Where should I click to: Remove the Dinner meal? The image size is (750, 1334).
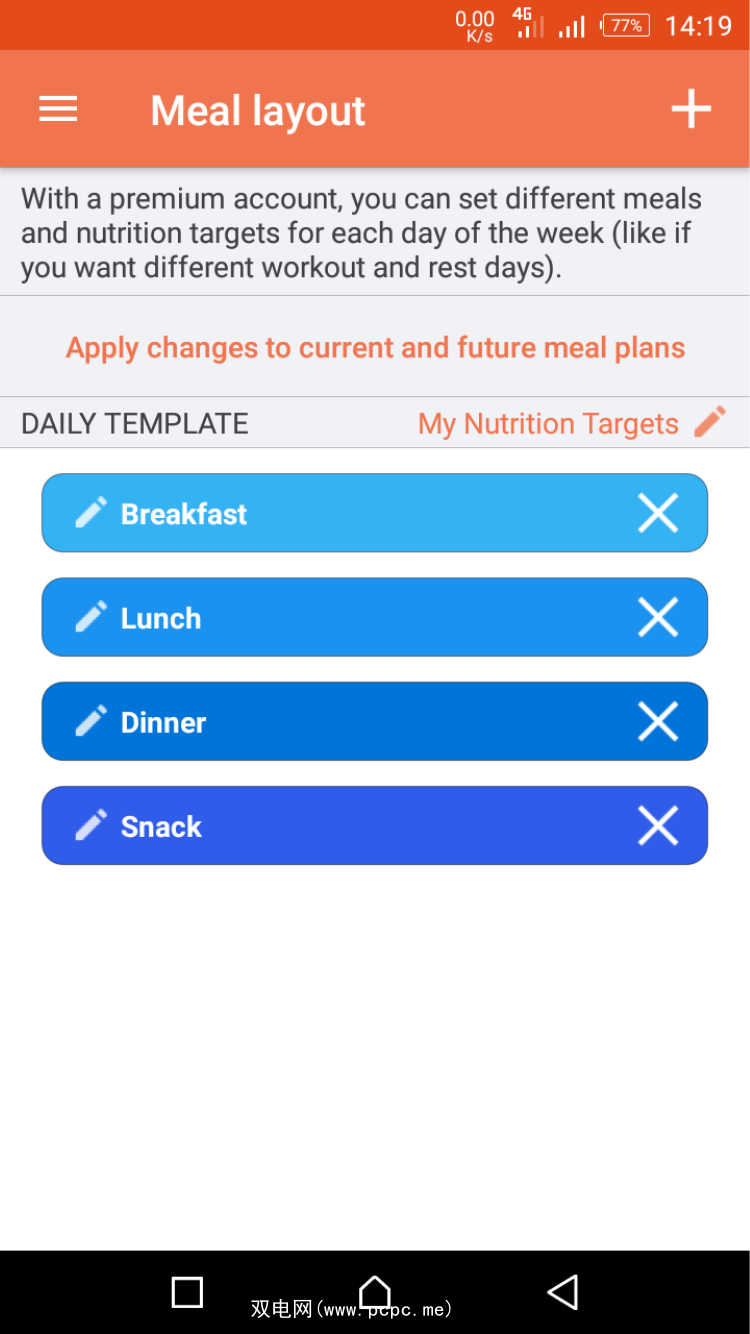pos(658,722)
